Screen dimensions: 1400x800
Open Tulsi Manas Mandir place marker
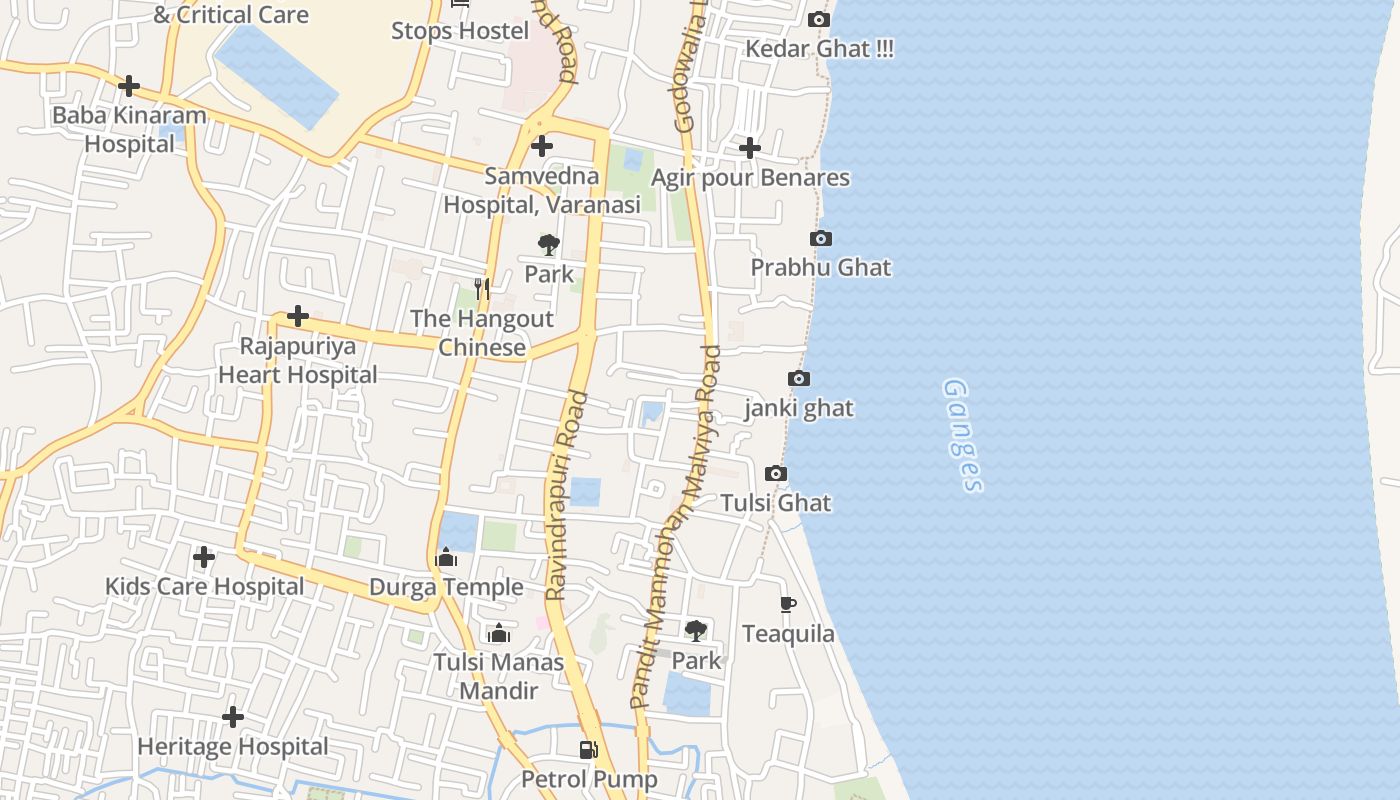[499, 633]
